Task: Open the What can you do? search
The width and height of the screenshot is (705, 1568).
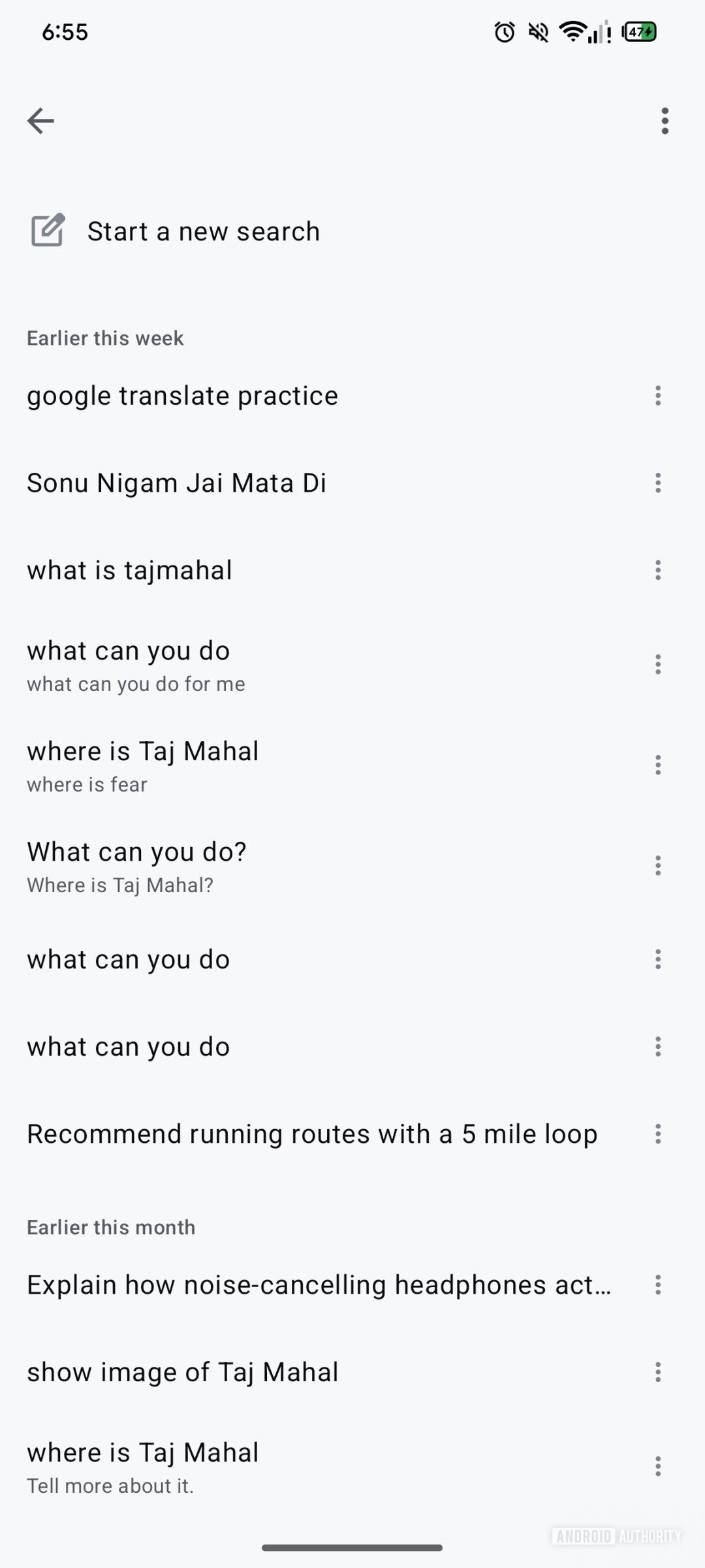Action: 137,865
